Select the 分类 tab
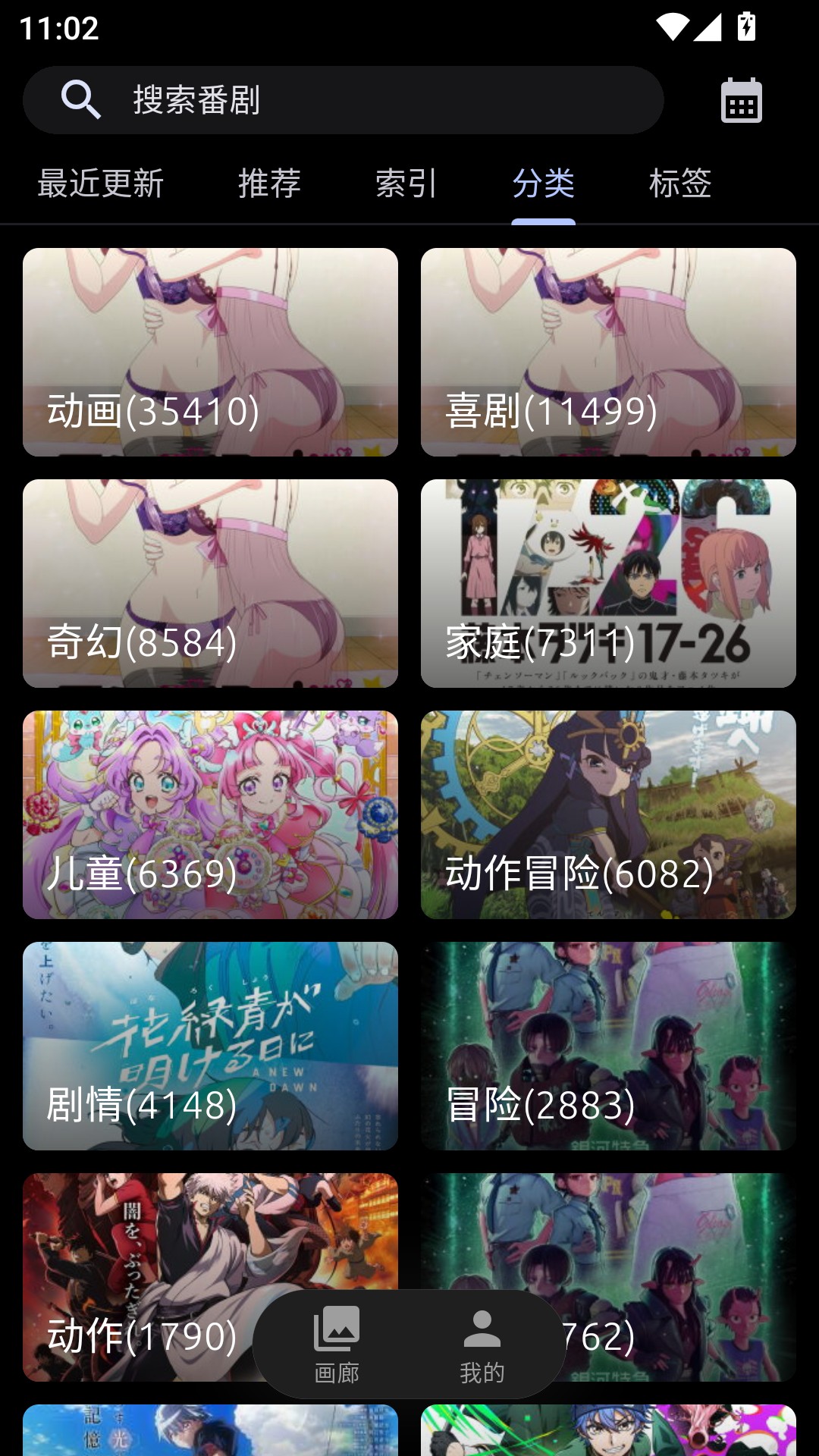The image size is (819, 1456). point(543,183)
